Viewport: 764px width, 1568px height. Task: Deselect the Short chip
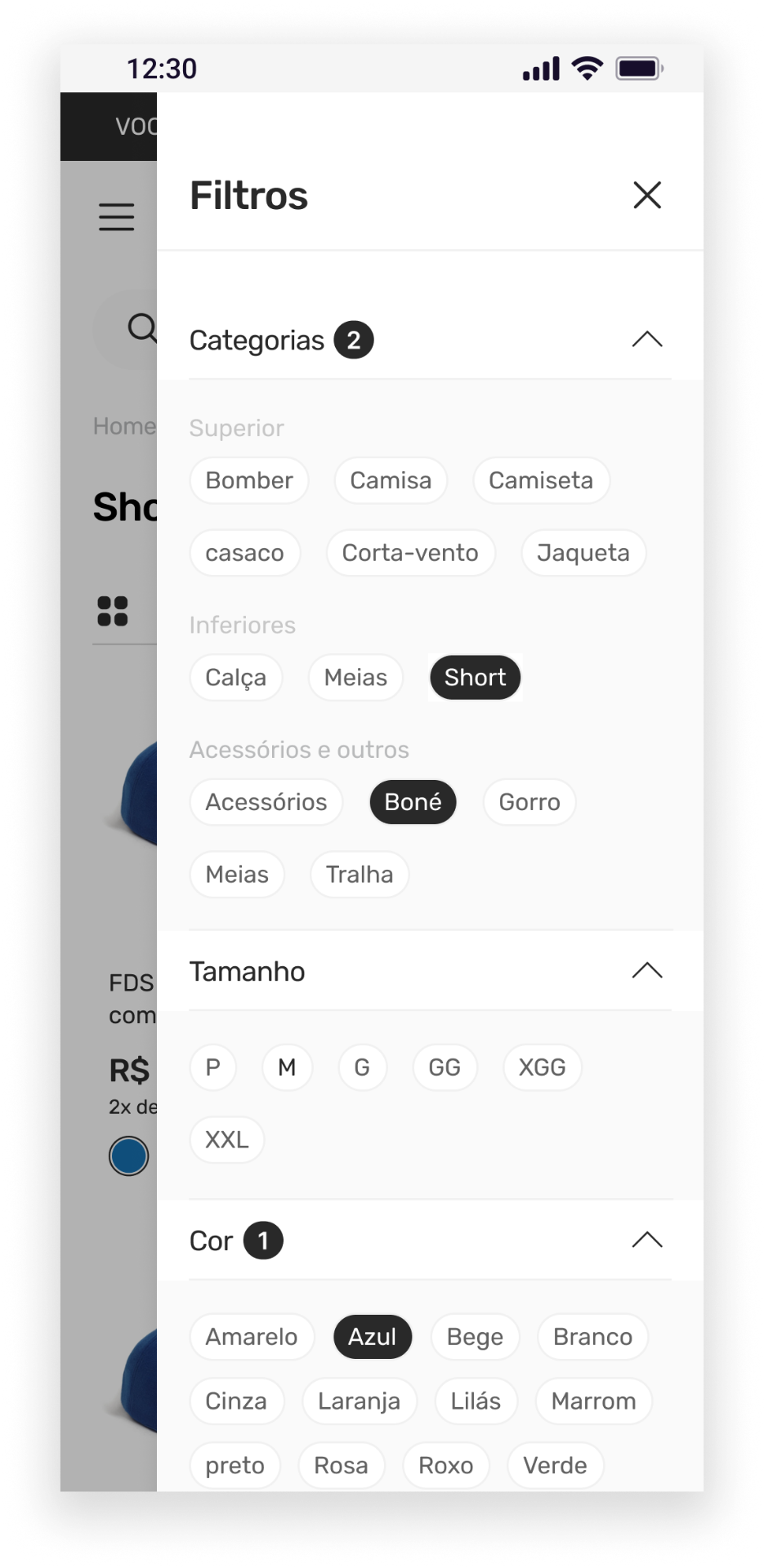pos(476,677)
